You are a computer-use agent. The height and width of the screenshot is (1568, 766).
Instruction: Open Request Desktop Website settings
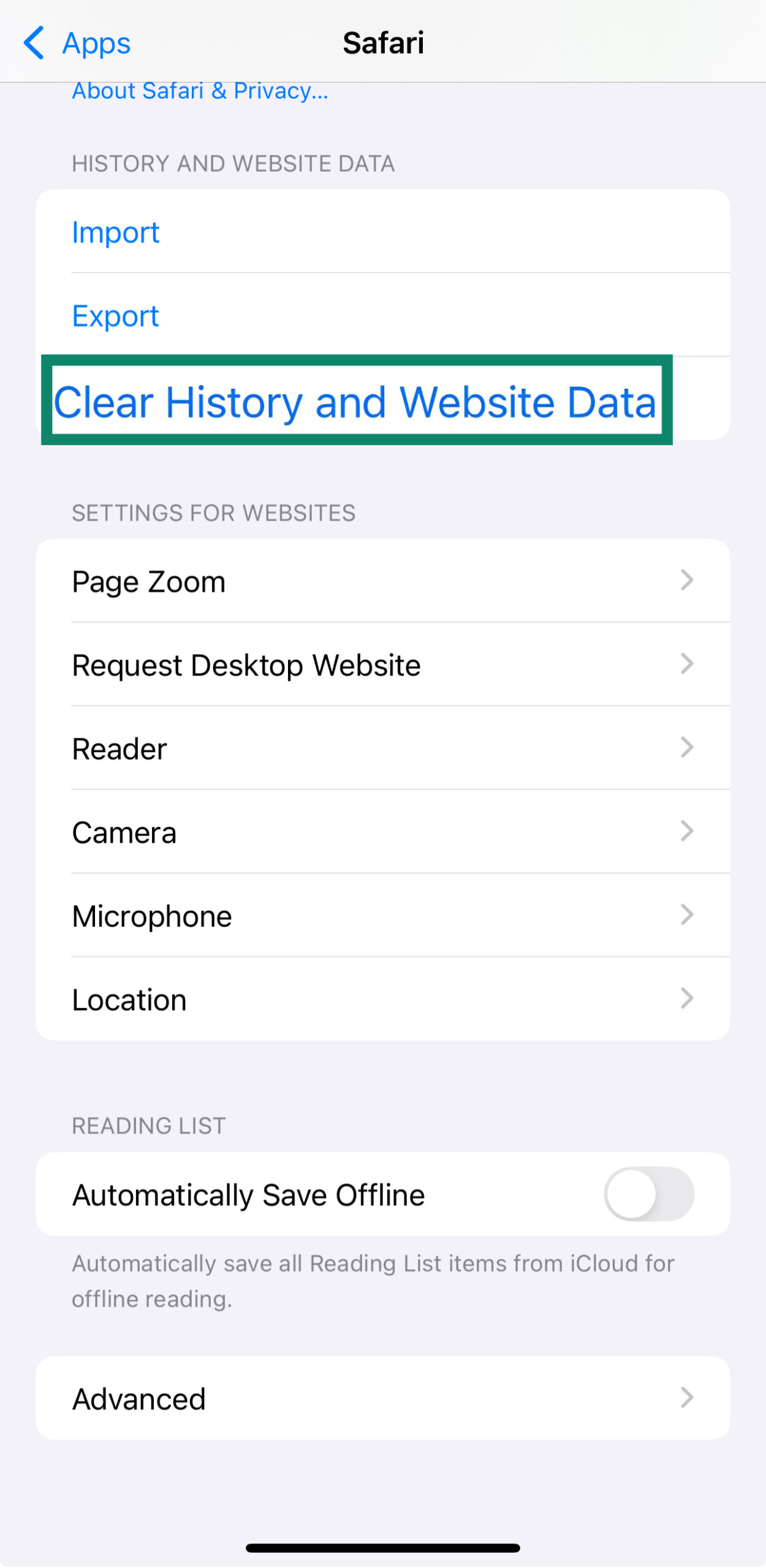382,665
